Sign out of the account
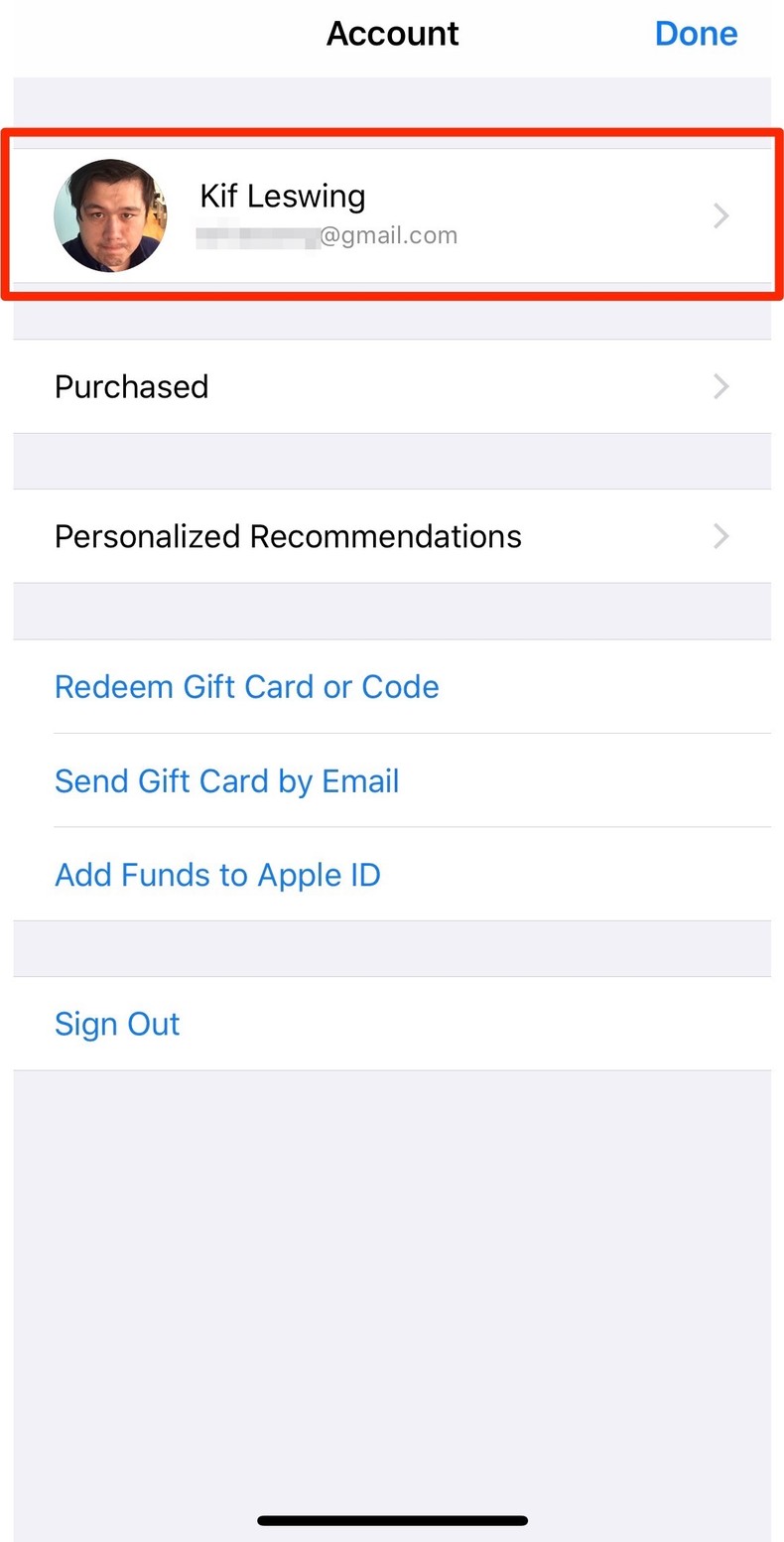 pos(117,1024)
